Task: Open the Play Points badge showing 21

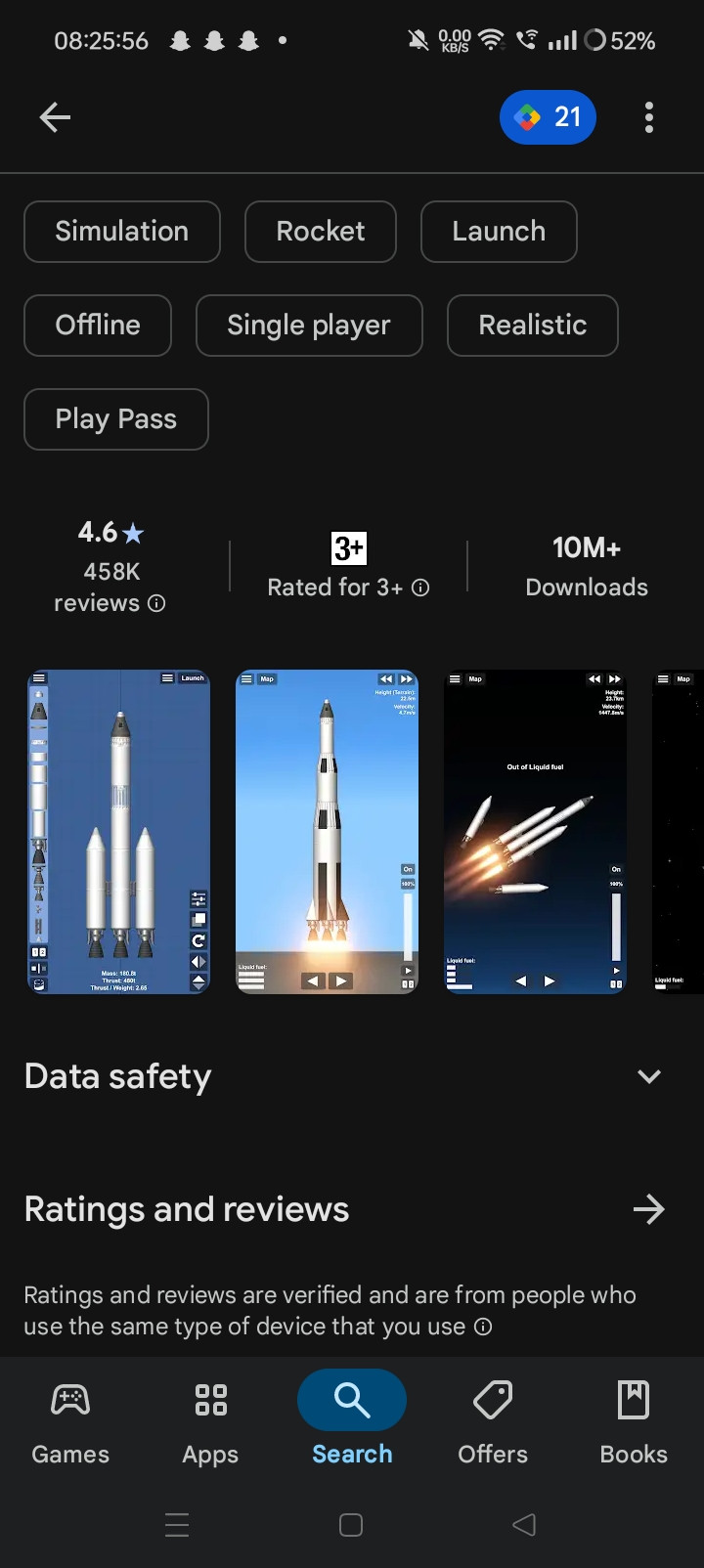Action: 548,117
